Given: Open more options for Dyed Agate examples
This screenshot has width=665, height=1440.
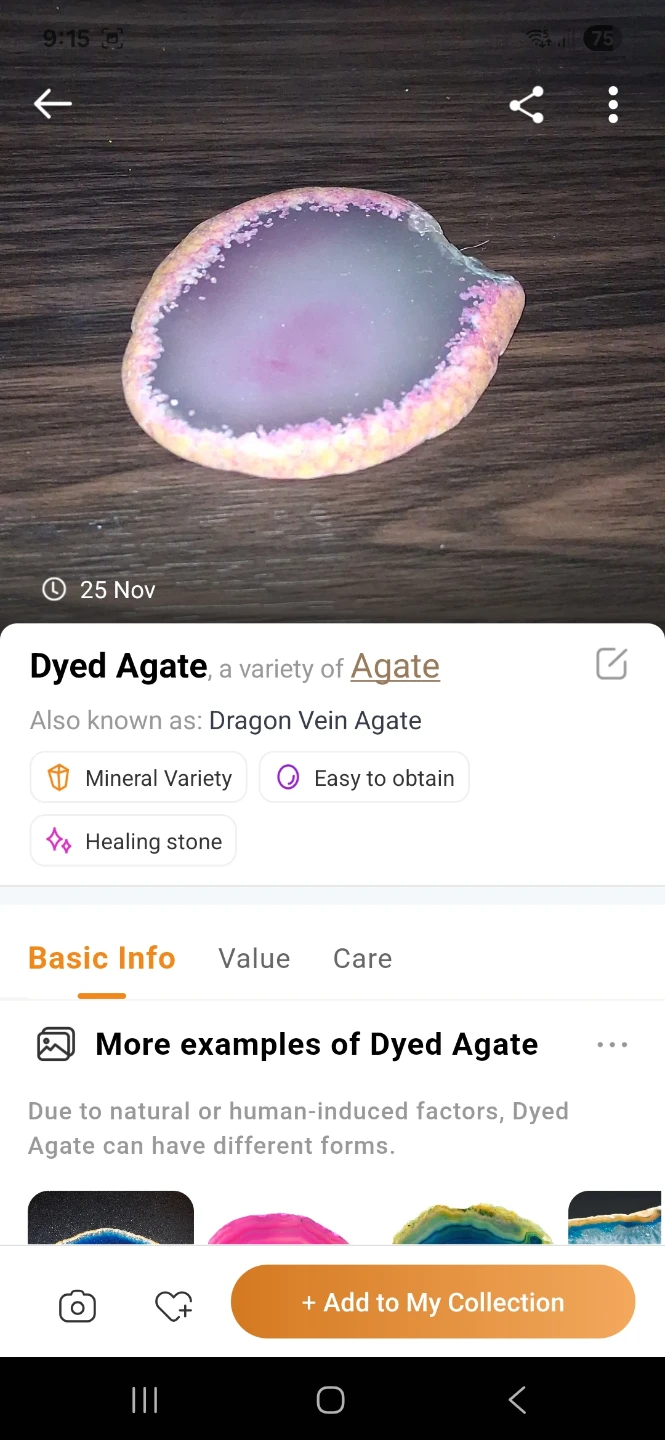Looking at the screenshot, I should 611,1045.
